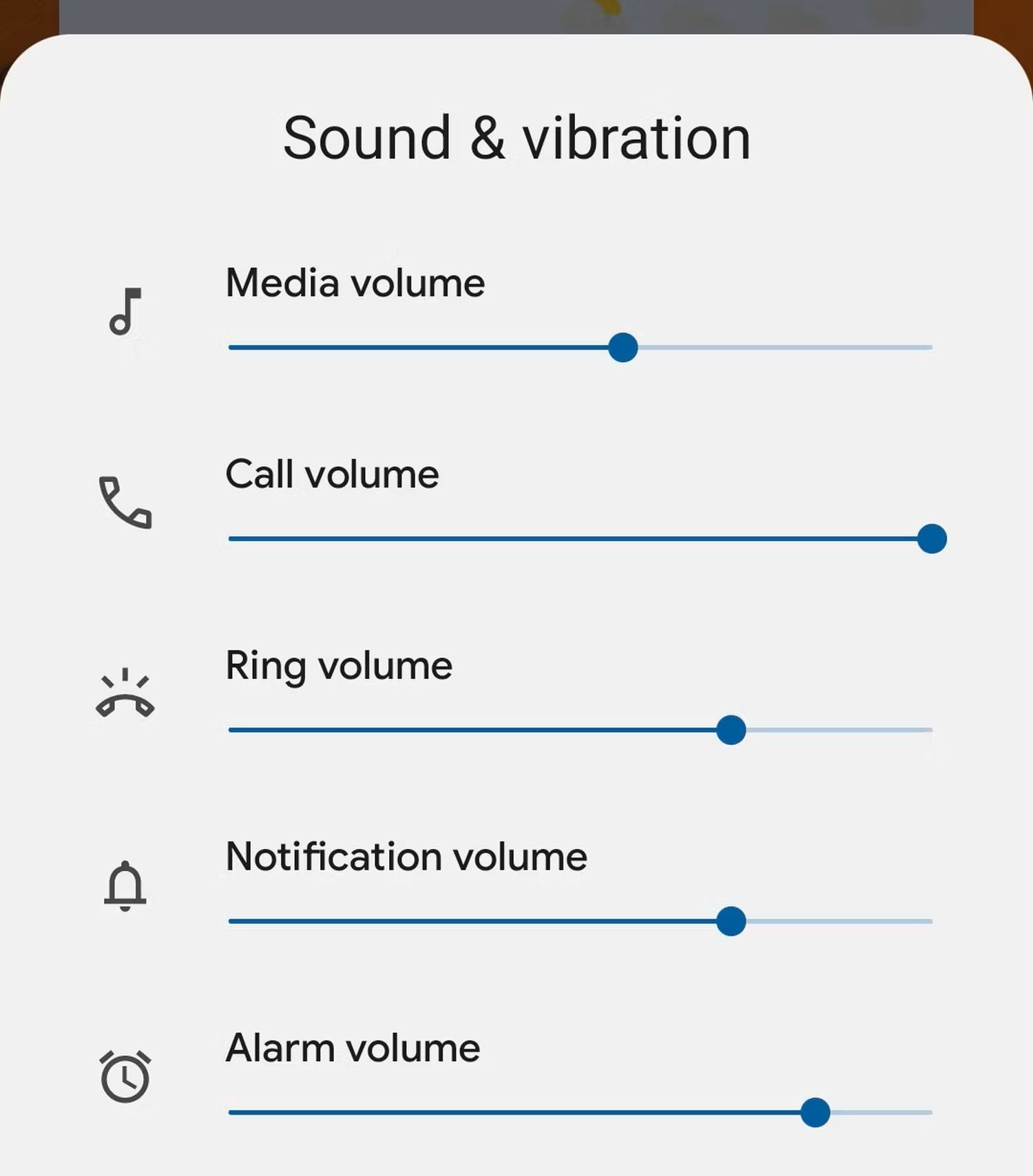
Task: Tap the Call volume slider
Action: [x=931, y=538]
